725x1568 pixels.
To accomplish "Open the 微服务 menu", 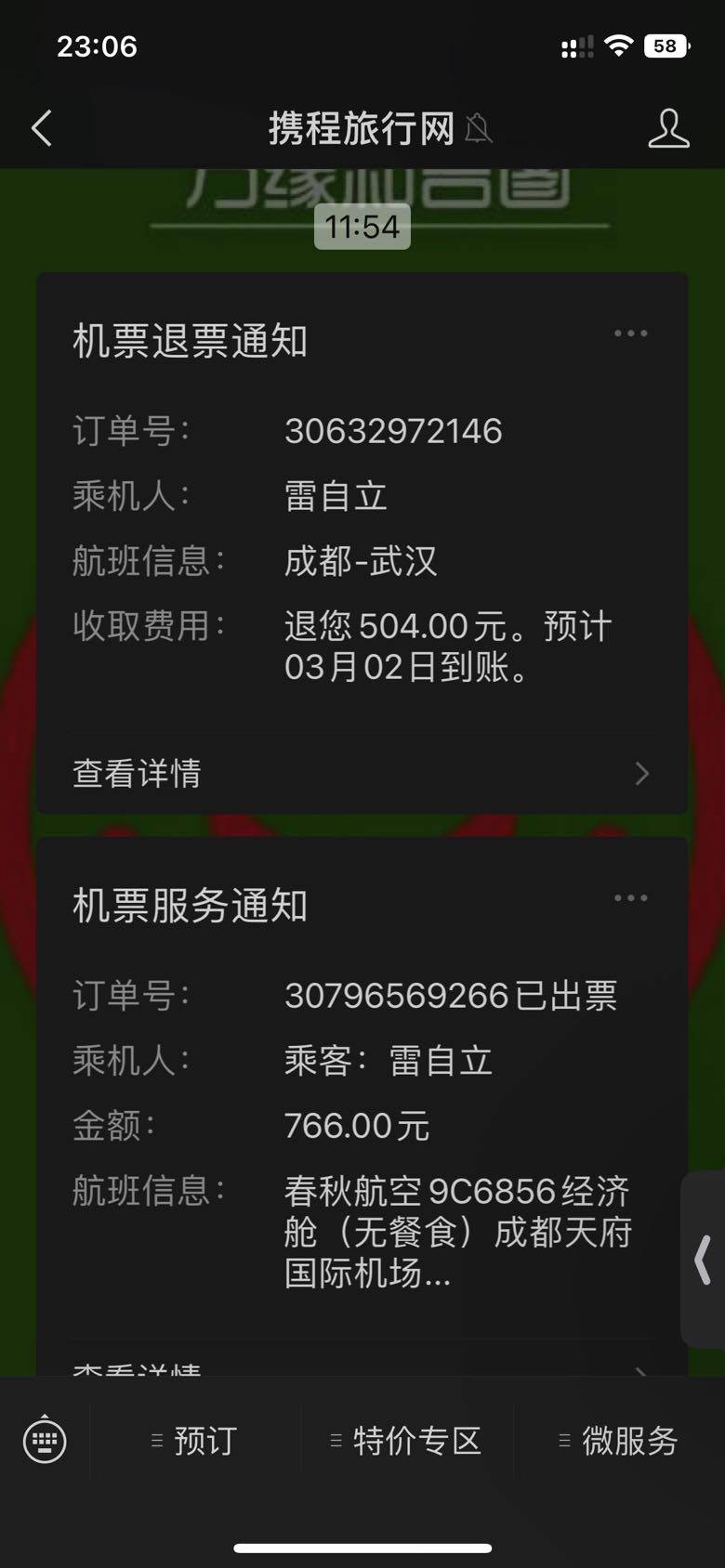I will click(619, 1441).
